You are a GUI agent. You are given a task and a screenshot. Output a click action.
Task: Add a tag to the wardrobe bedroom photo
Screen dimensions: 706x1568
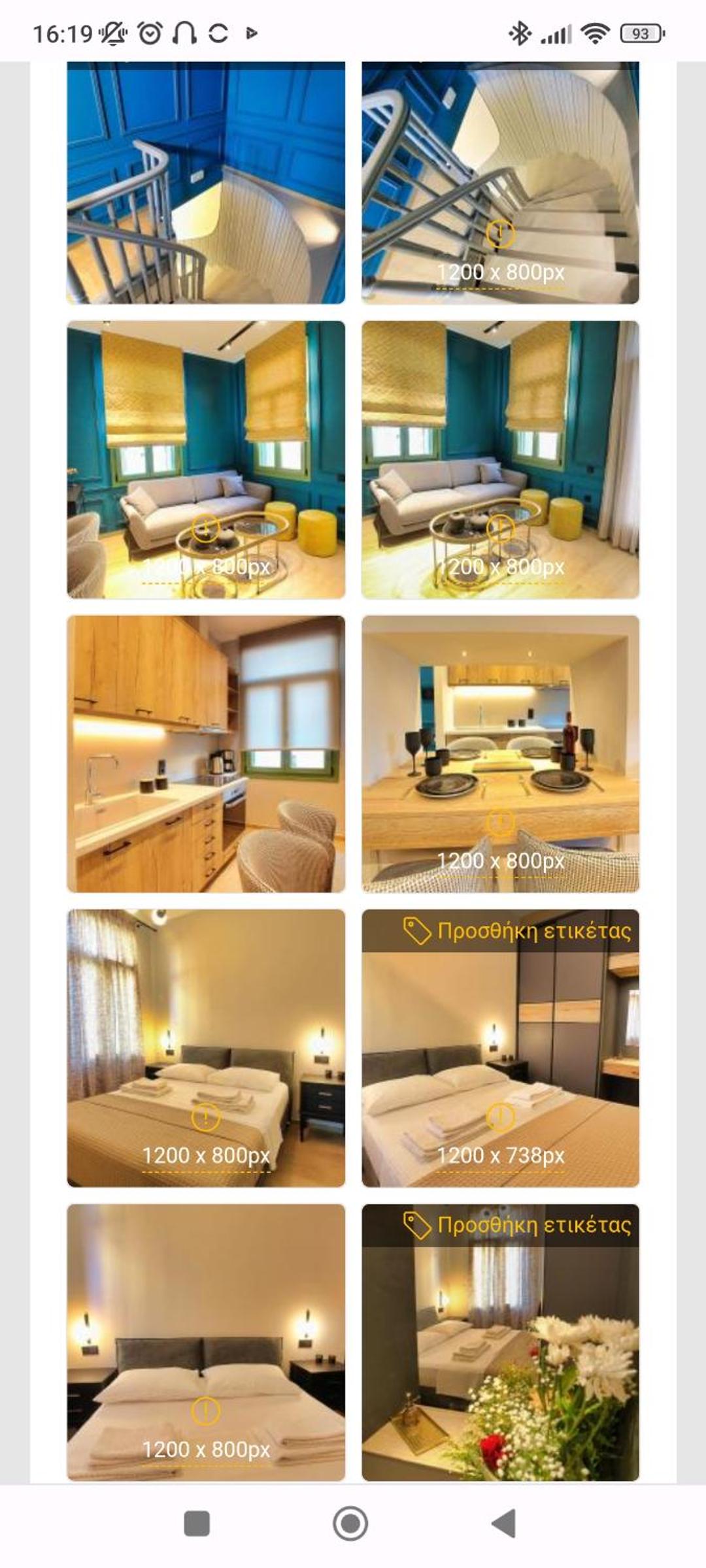517,930
